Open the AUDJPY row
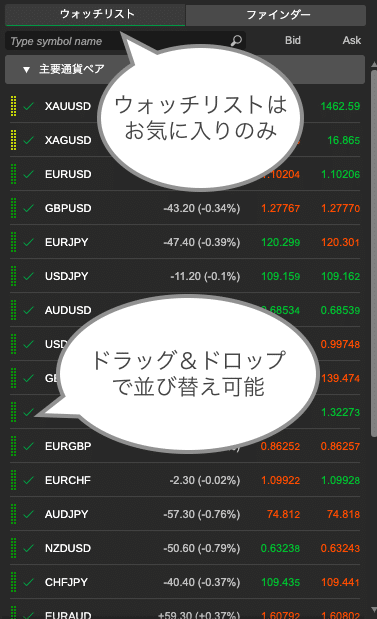 [185, 514]
